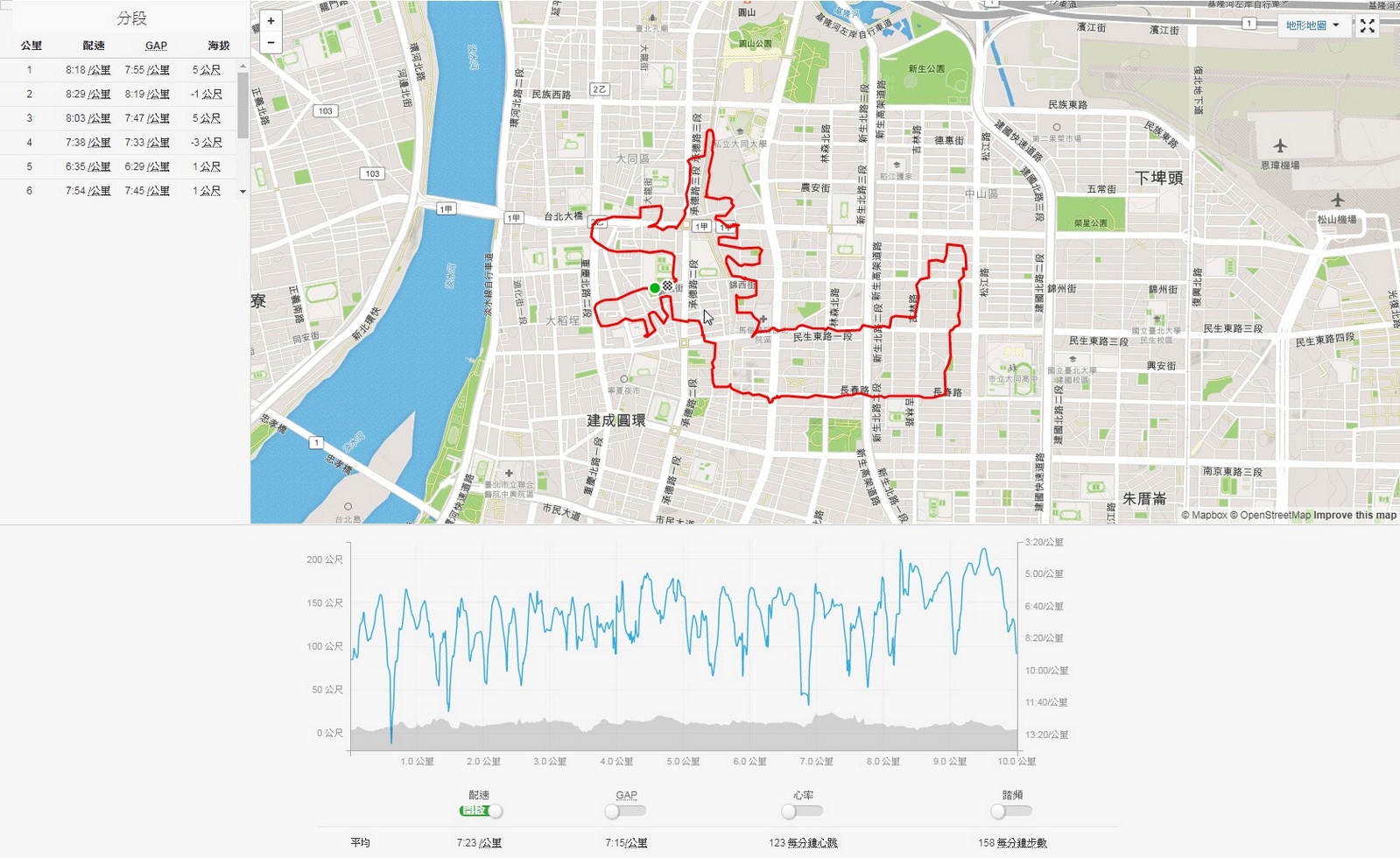Open the Improve this map link
1400x858 pixels.
[1354, 515]
